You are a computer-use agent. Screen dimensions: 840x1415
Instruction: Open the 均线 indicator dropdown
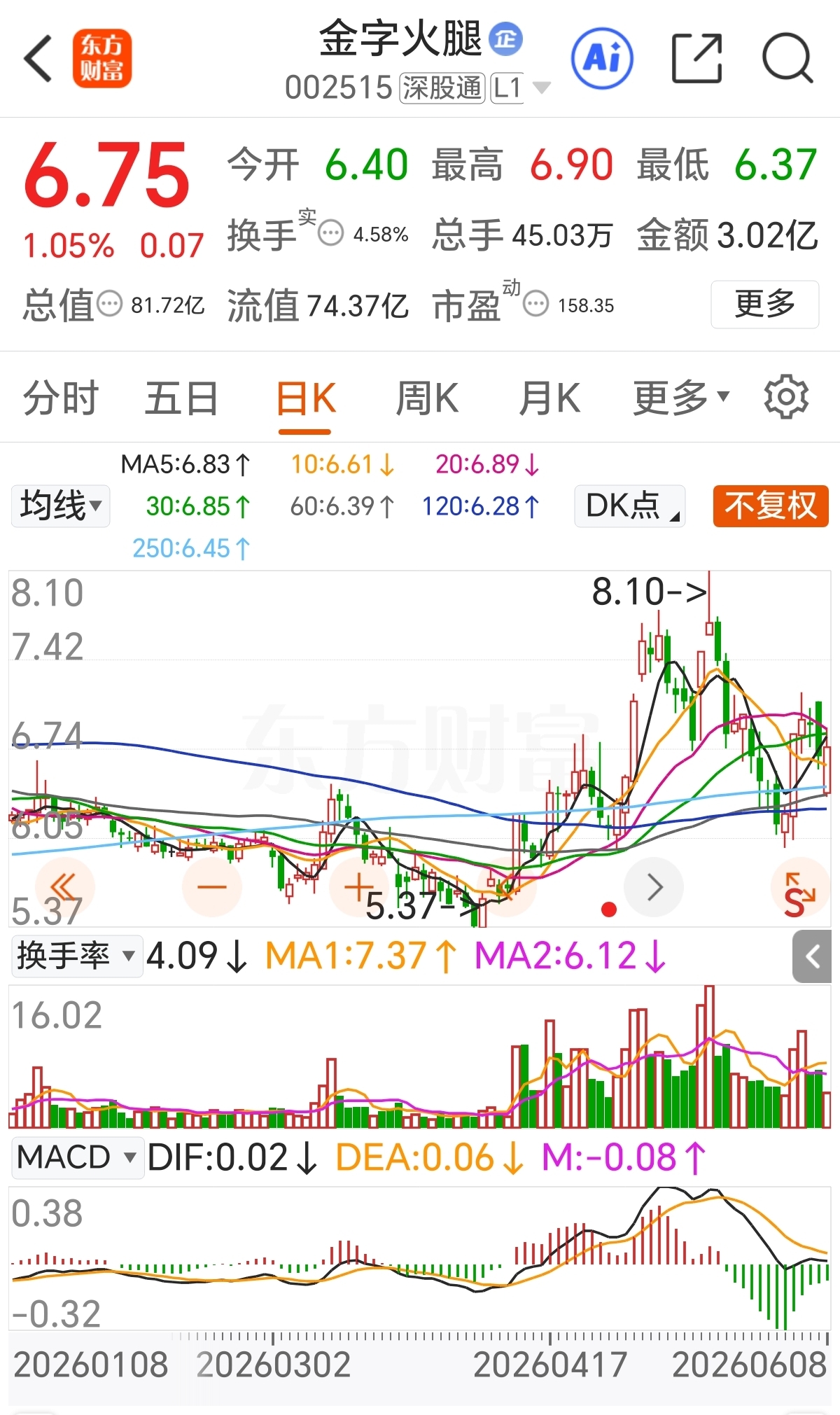[x=61, y=506]
